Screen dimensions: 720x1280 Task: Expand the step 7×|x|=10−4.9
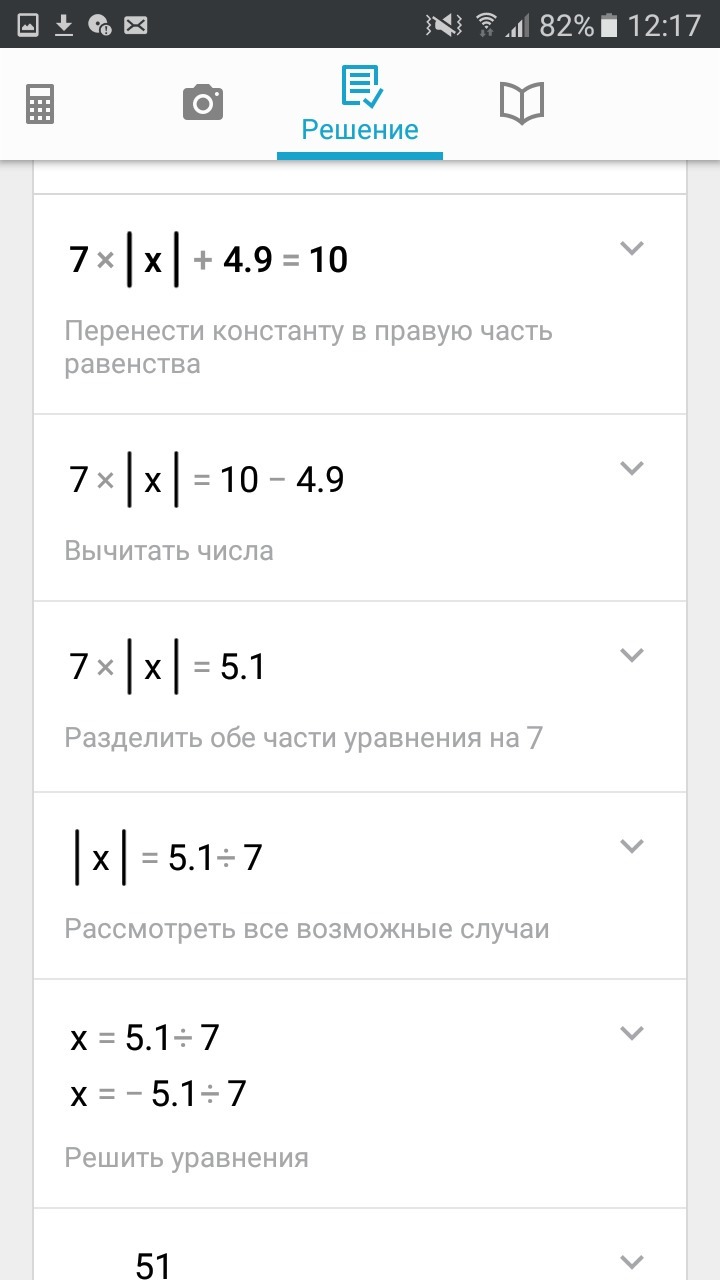(631, 467)
